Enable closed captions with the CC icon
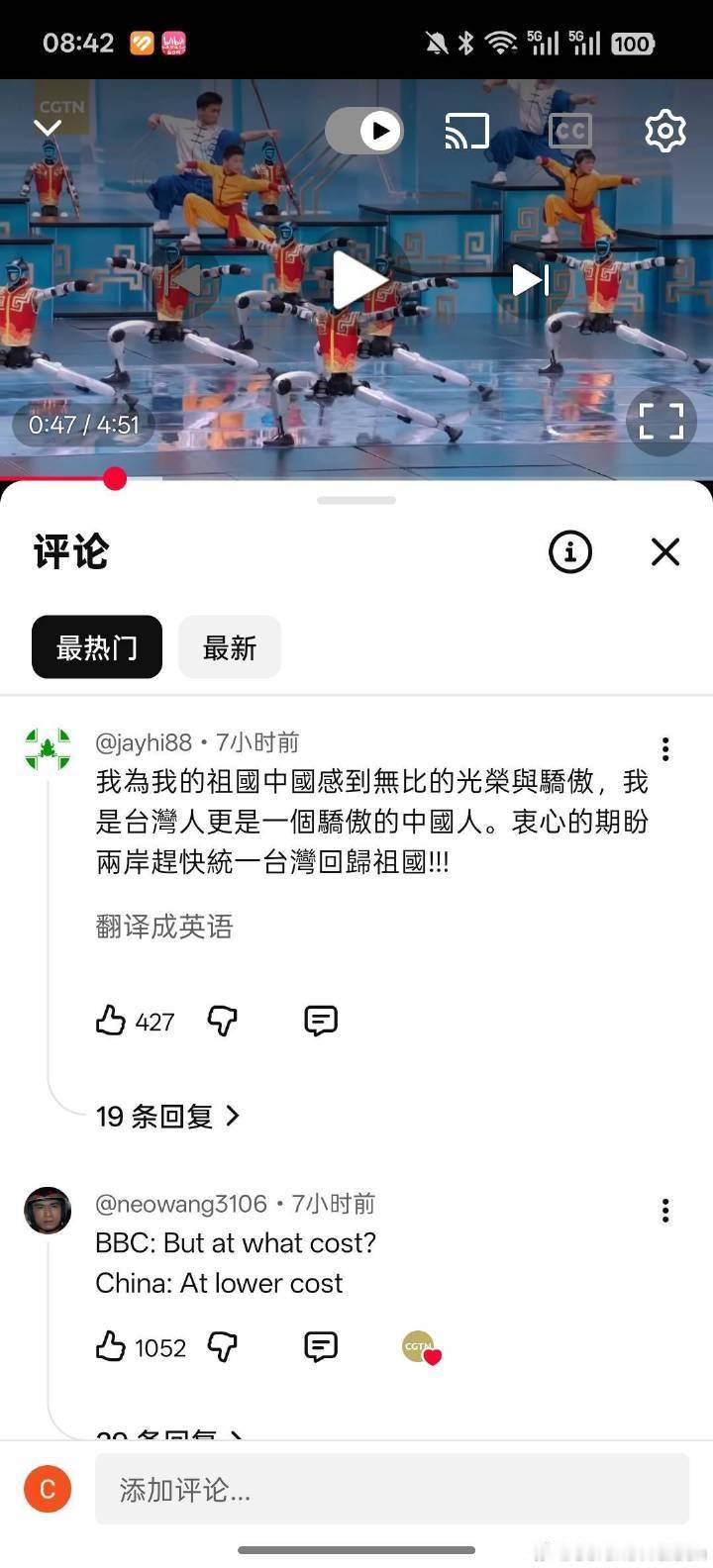Screen dimensions: 713x1568 coord(570,130)
